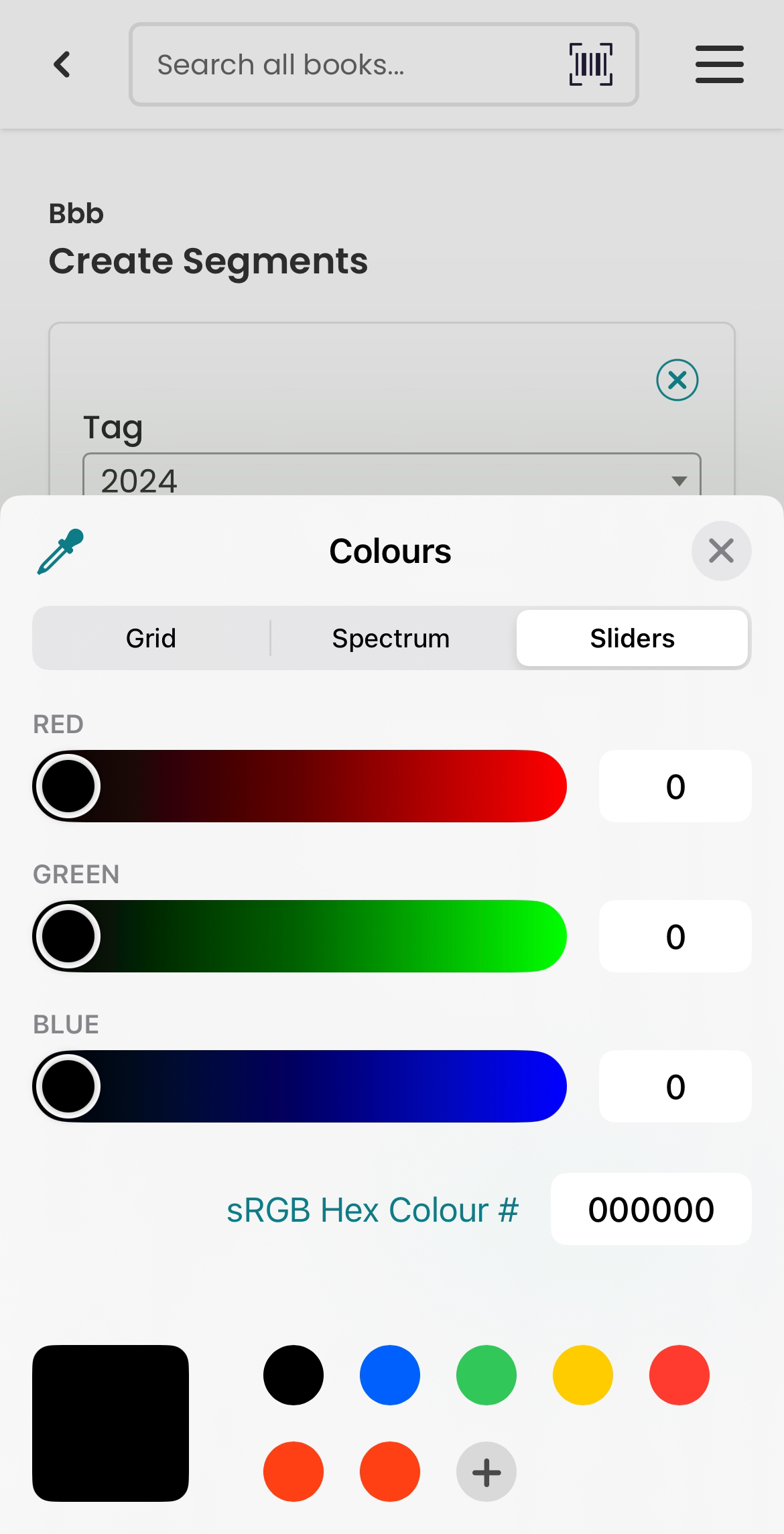This screenshot has width=784, height=1534.
Task: Edit the green value field
Action: point(675,936)
